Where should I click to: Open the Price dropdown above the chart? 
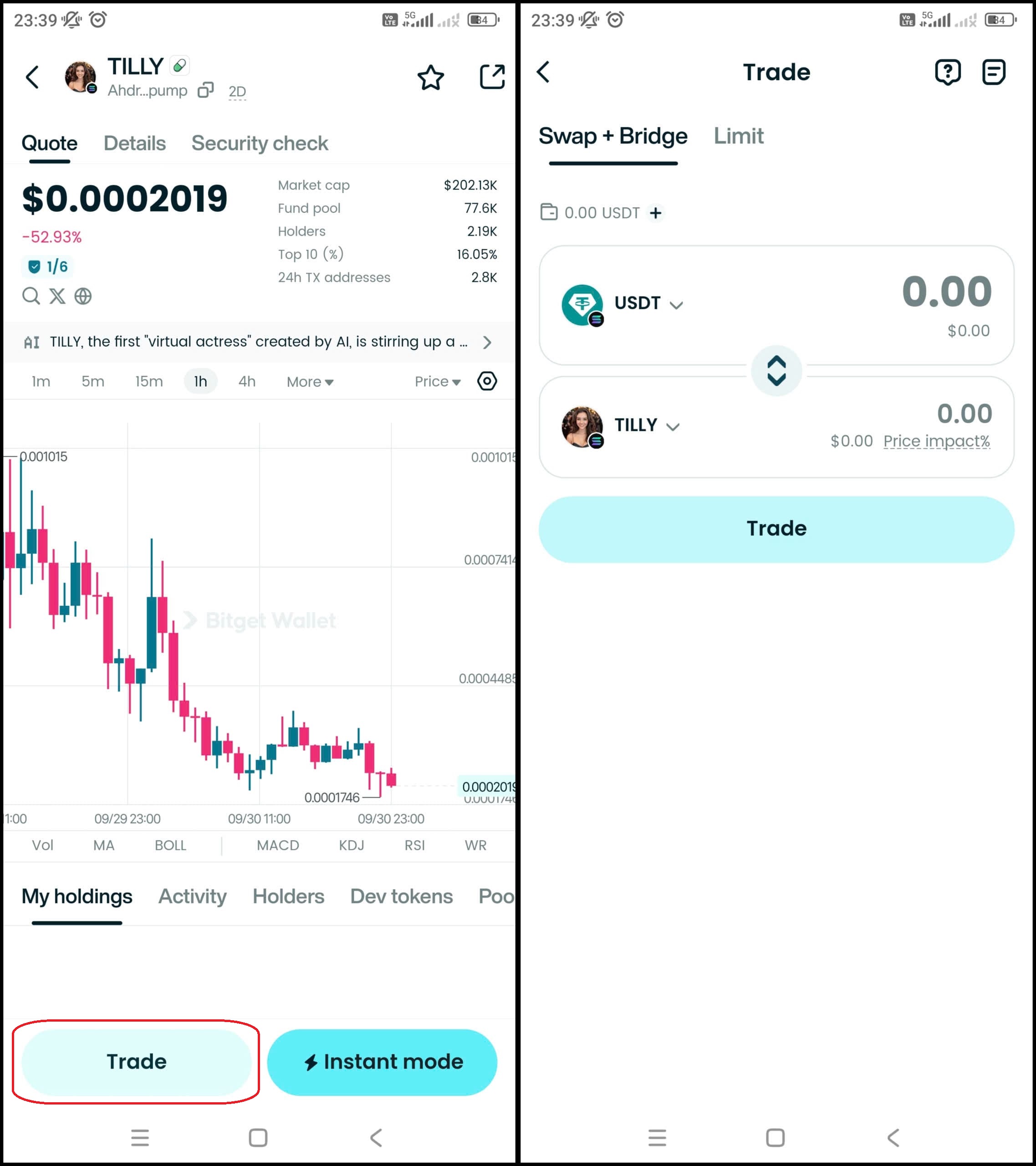[437, 382]
